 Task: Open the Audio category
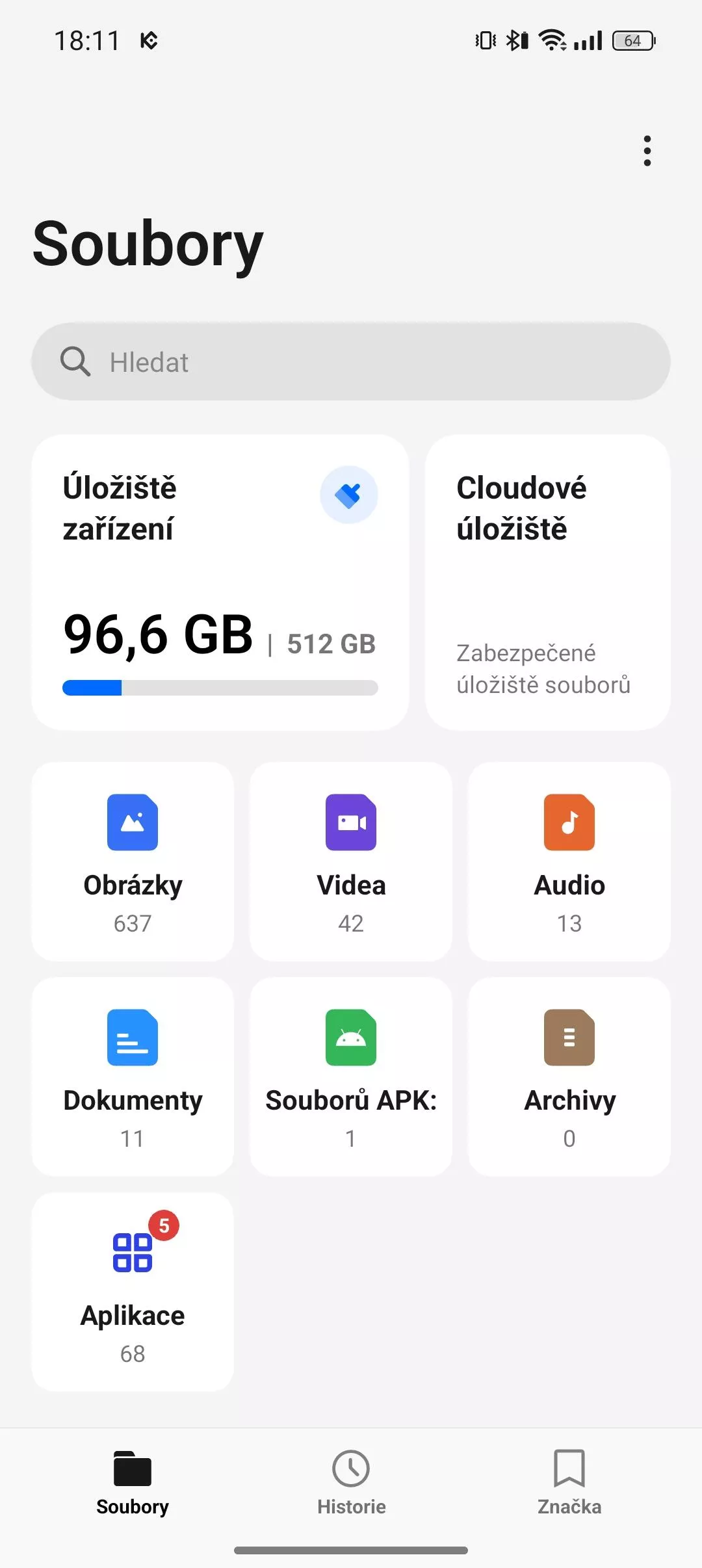tap(569, 862)
